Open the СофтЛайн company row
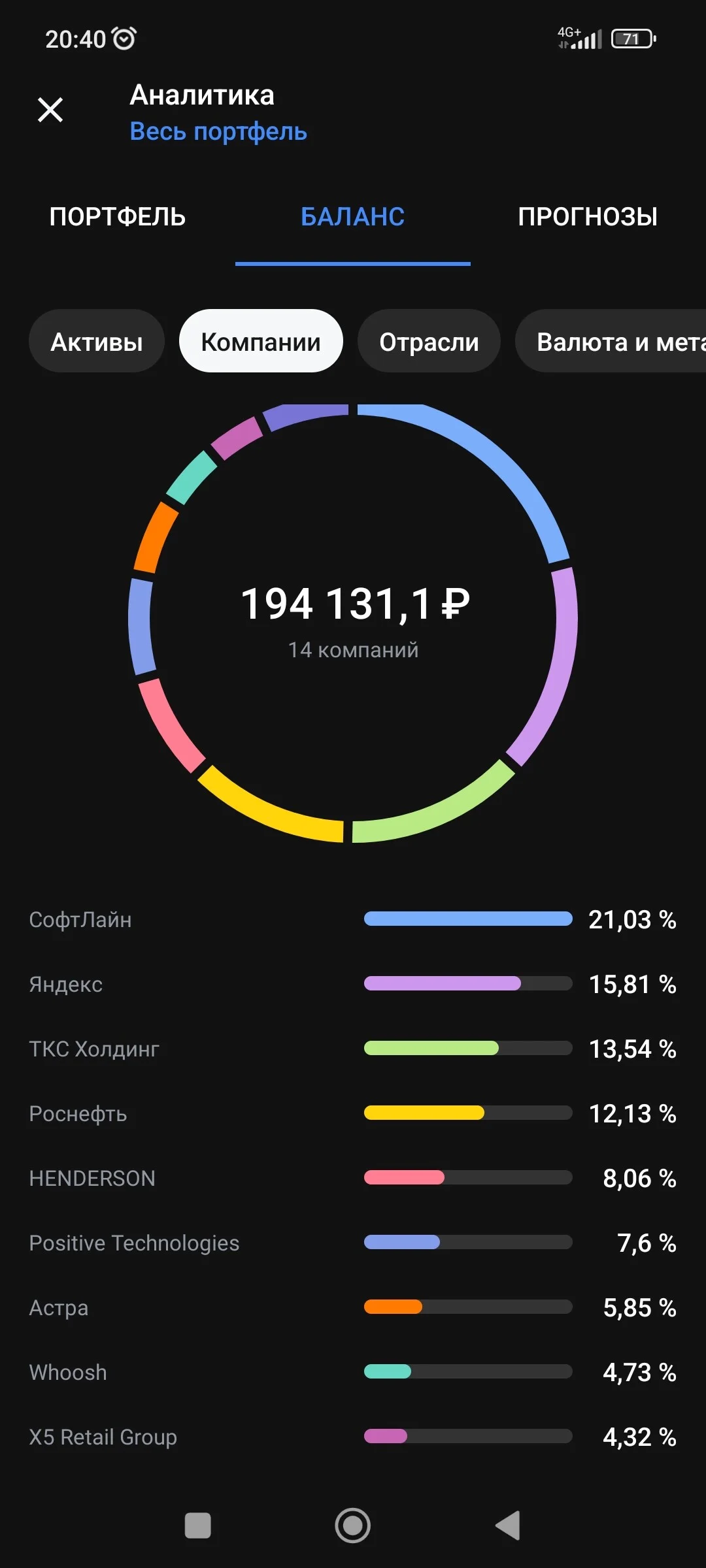Screen dimensions: 706x1568 (x=353, y=919)
